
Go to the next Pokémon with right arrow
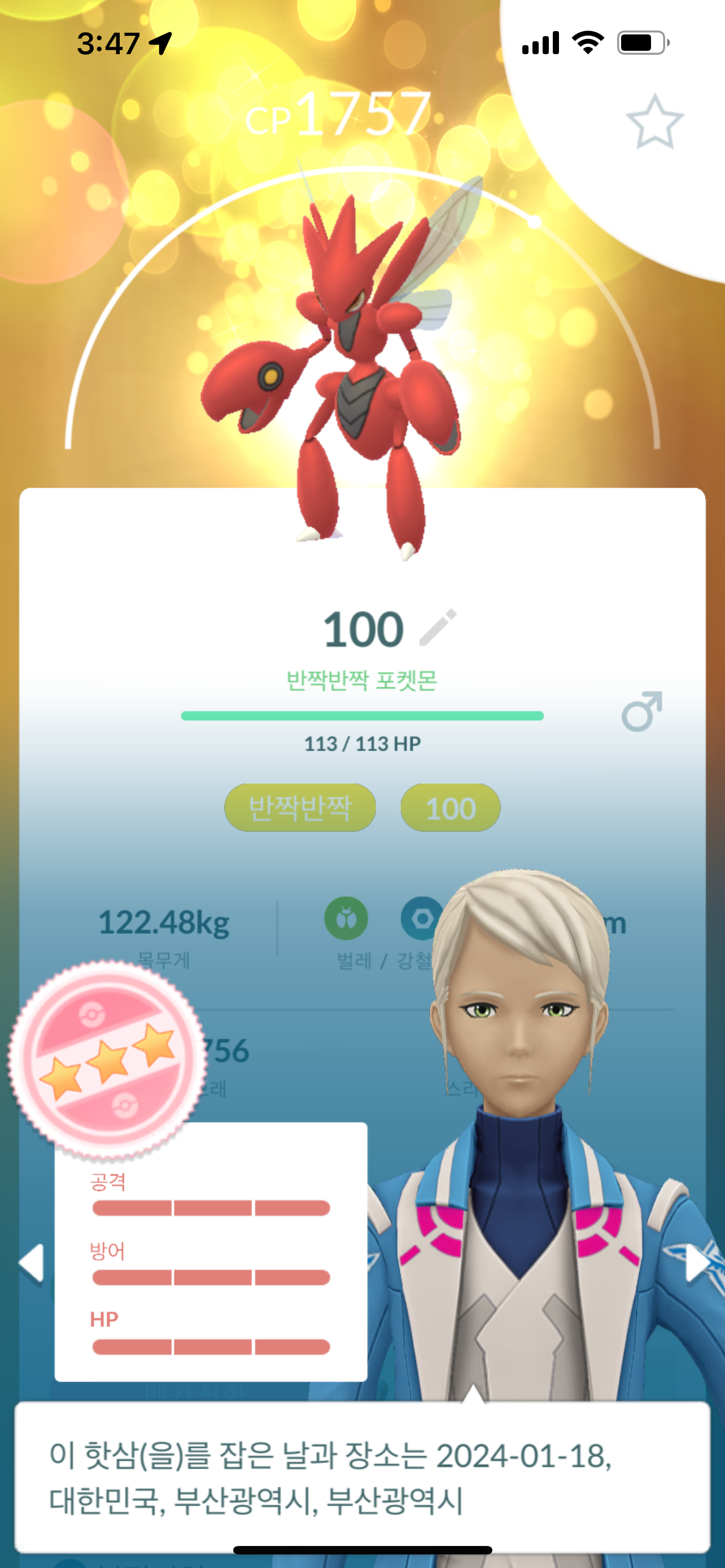[x=696, y=1263]
